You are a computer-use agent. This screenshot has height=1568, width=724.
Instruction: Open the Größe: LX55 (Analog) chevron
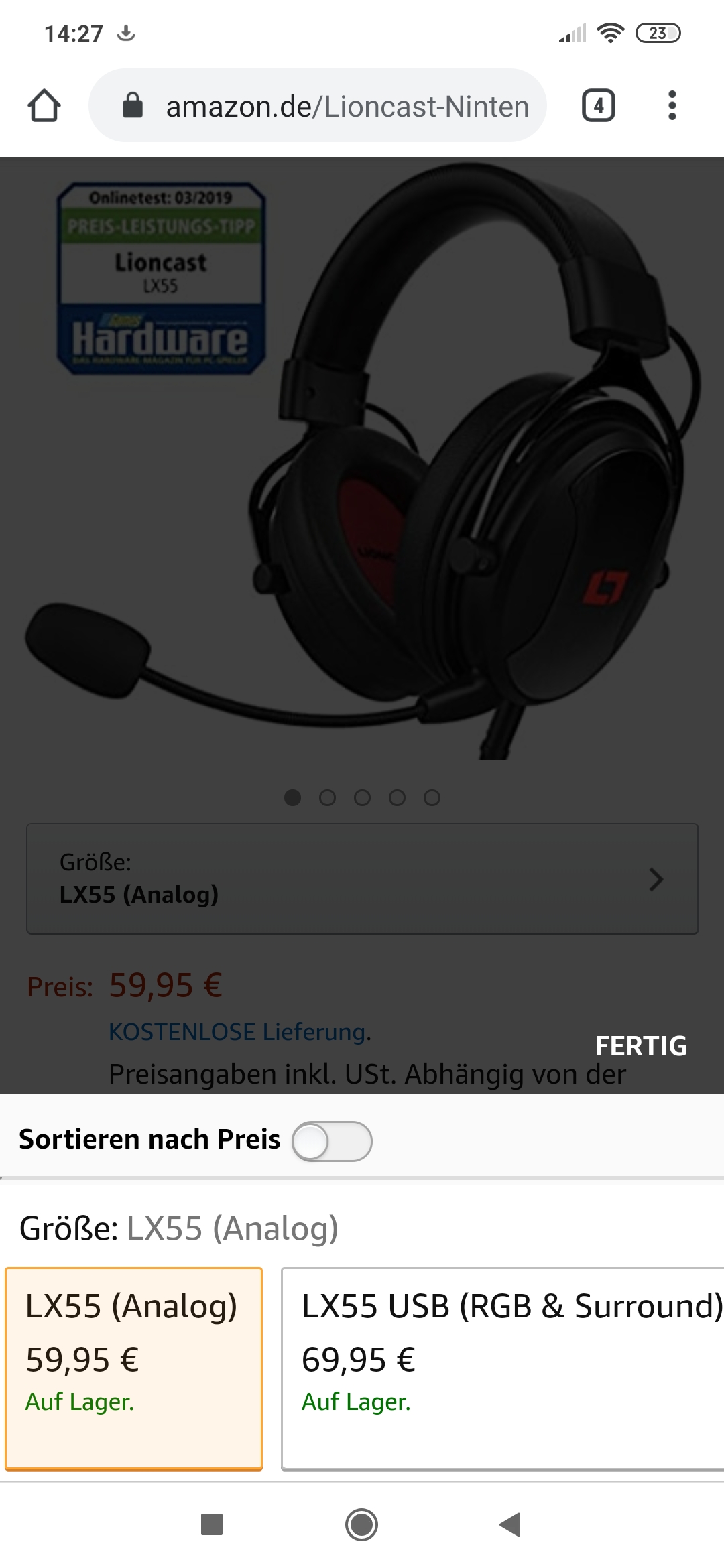tap(656, 878)
